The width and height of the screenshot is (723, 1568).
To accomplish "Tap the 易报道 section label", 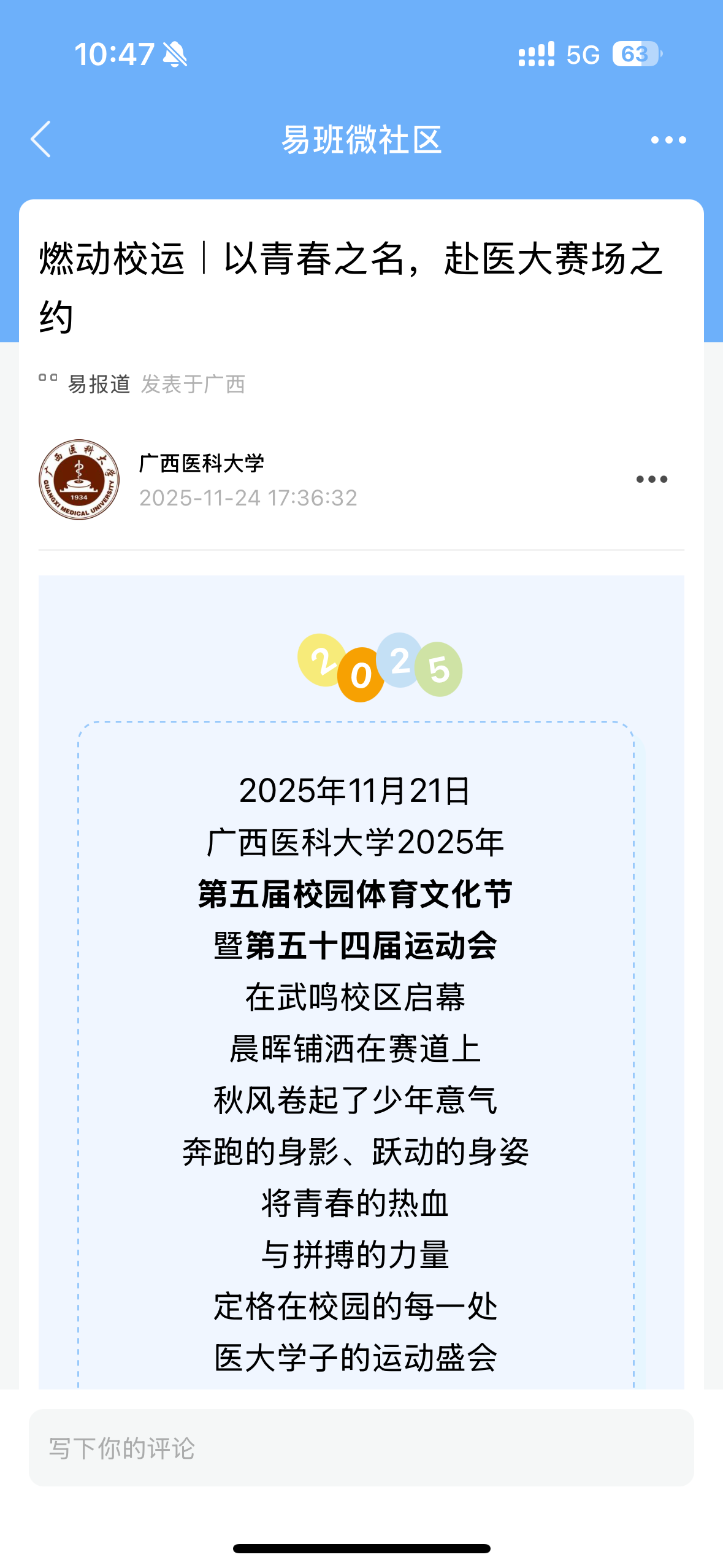I will pos(99,384).
